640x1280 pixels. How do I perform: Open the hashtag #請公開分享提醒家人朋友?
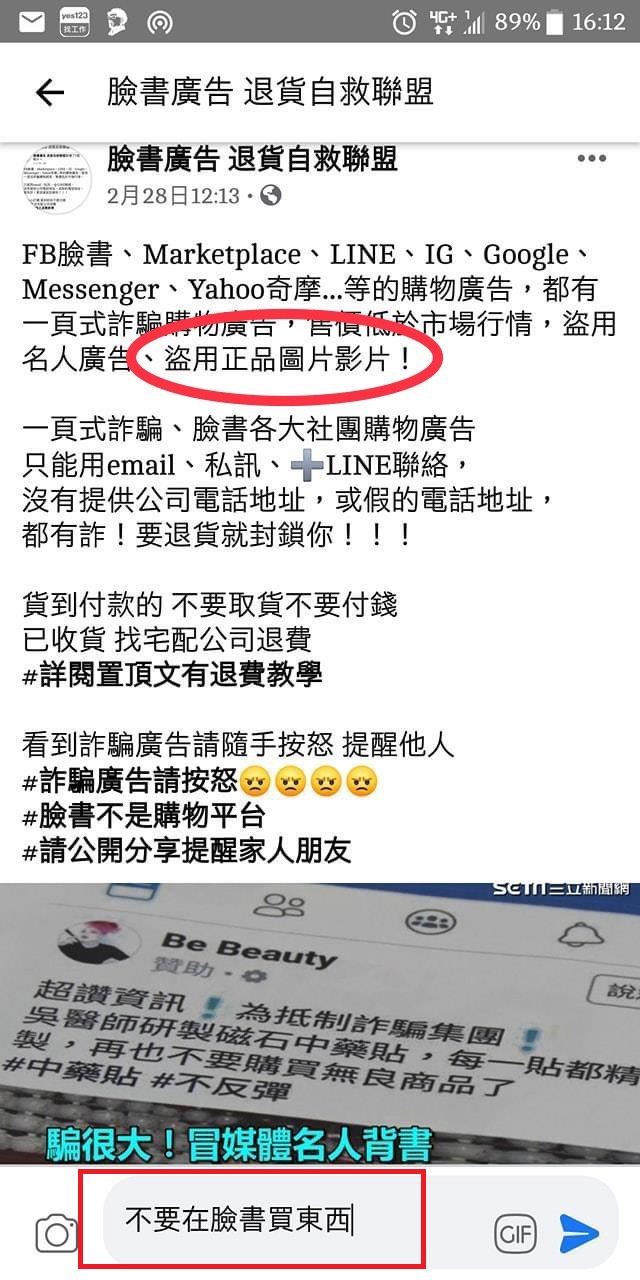(186, 851)
